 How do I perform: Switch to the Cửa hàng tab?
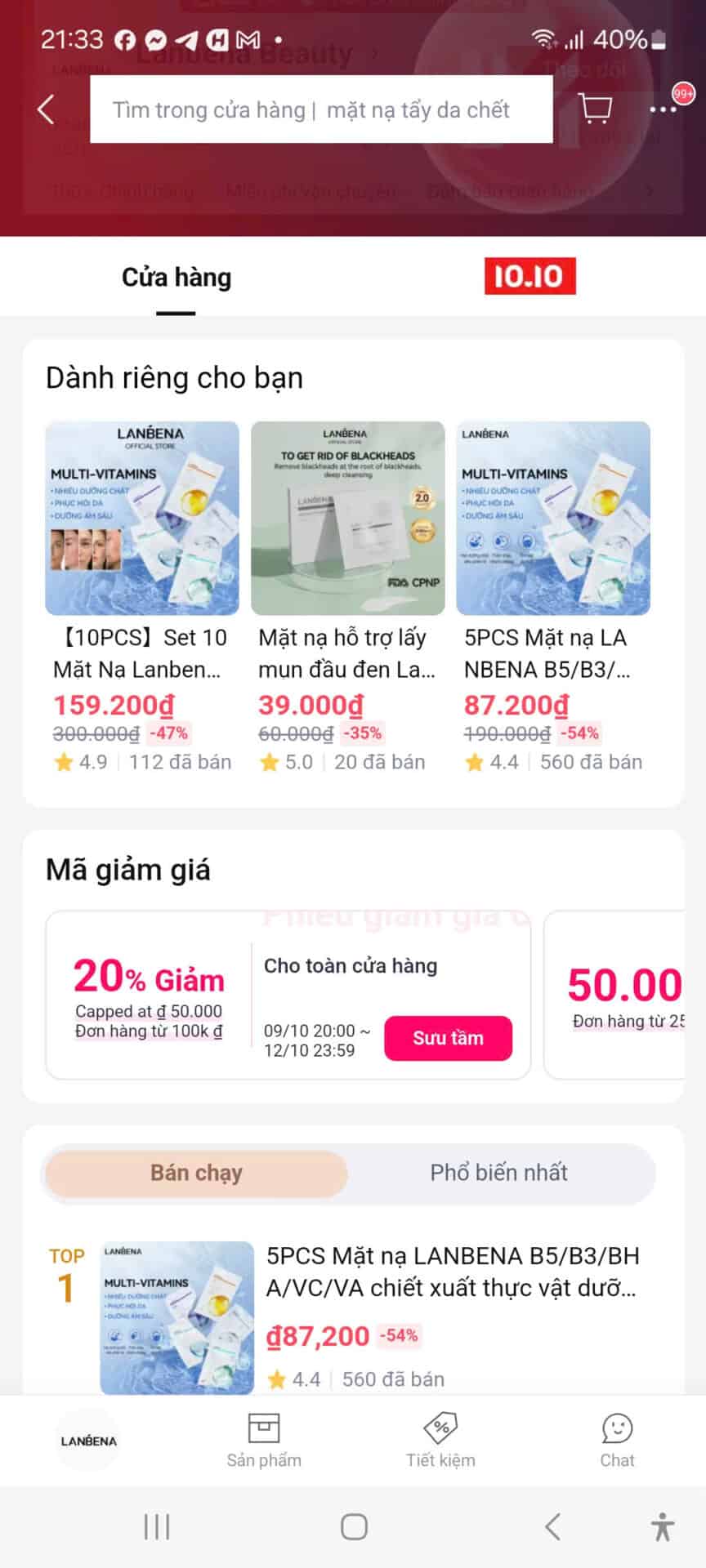[x=176, y=277]
